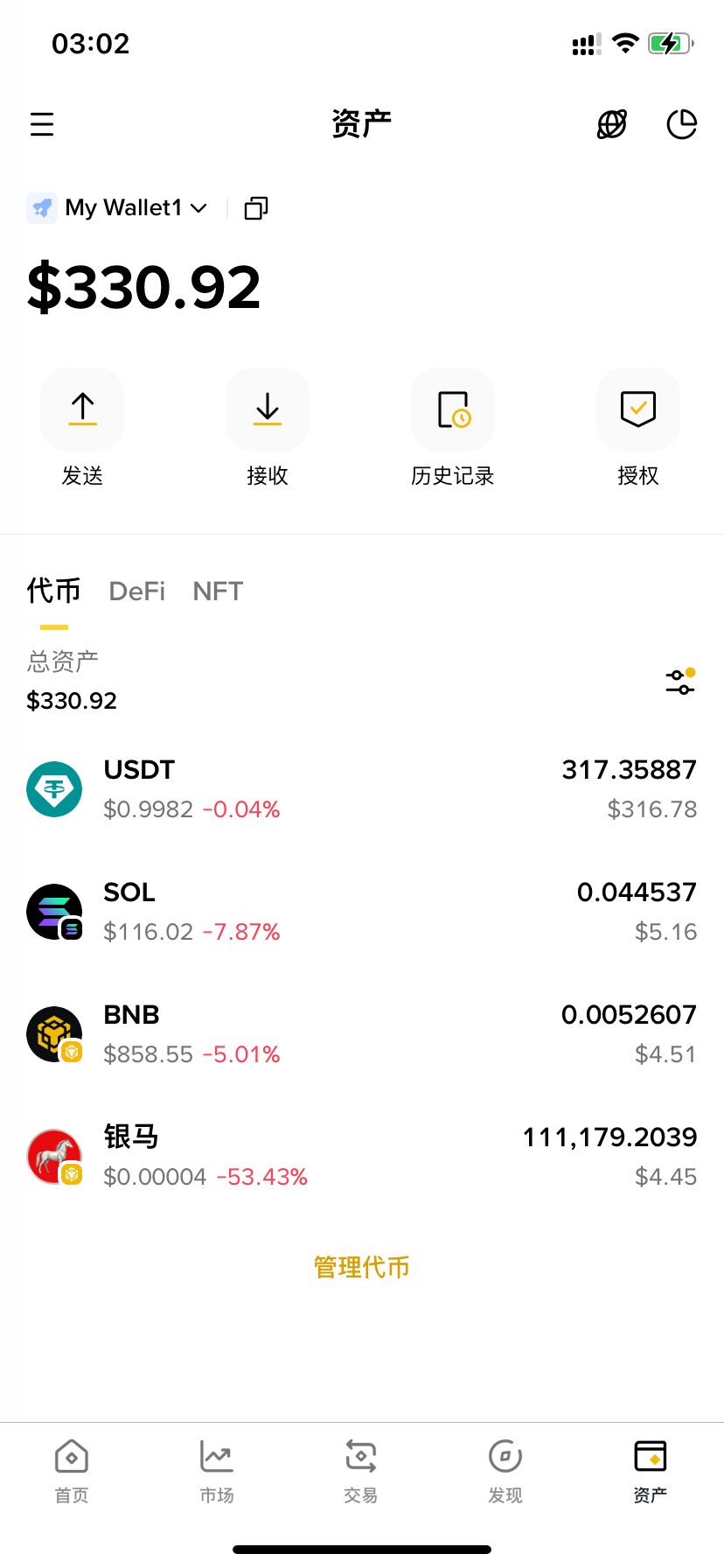Open the BNB token row

point(362,1034)
